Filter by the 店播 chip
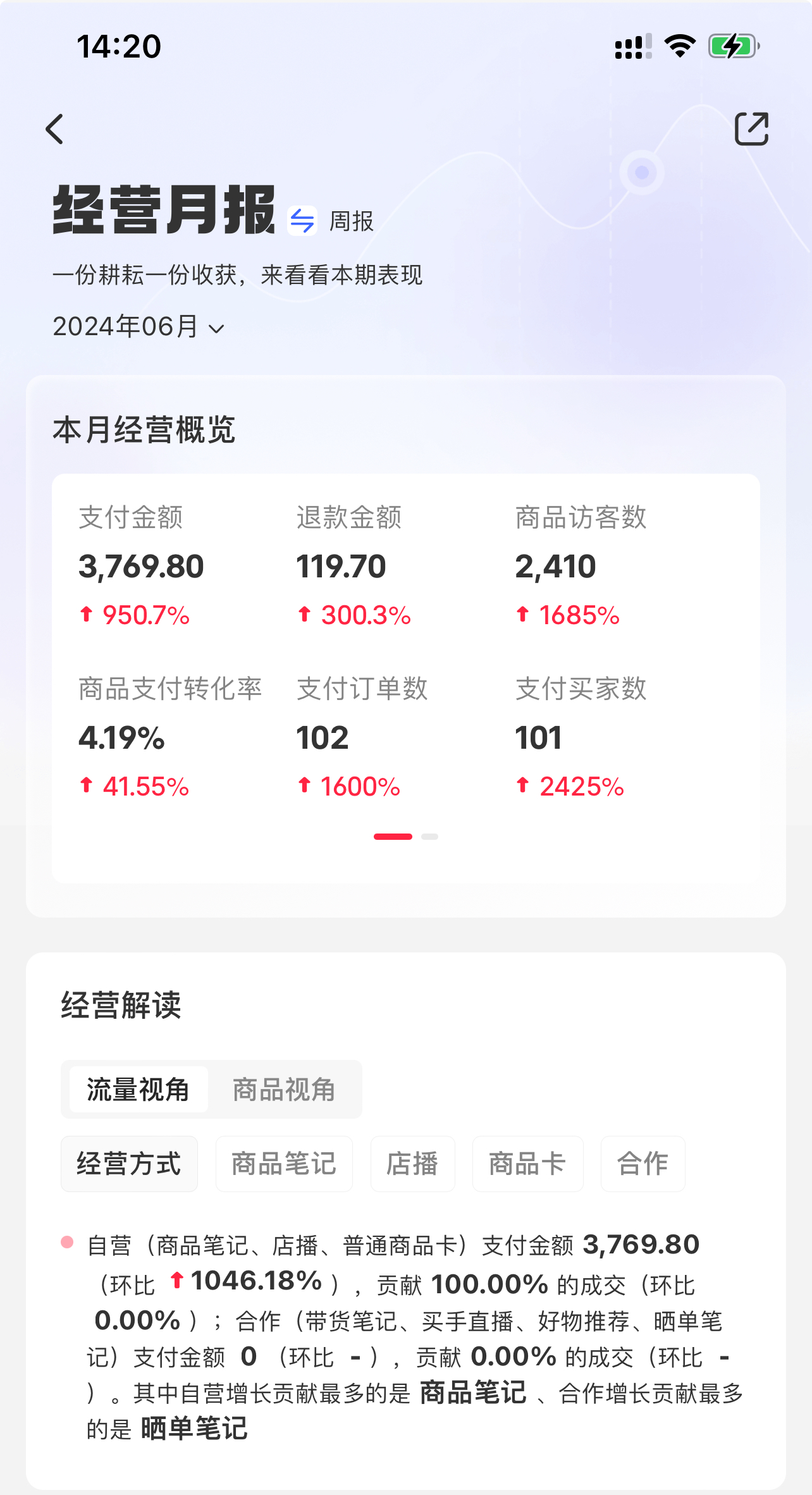Viewport: 812px width, 1495px height. pos(412,1164)
